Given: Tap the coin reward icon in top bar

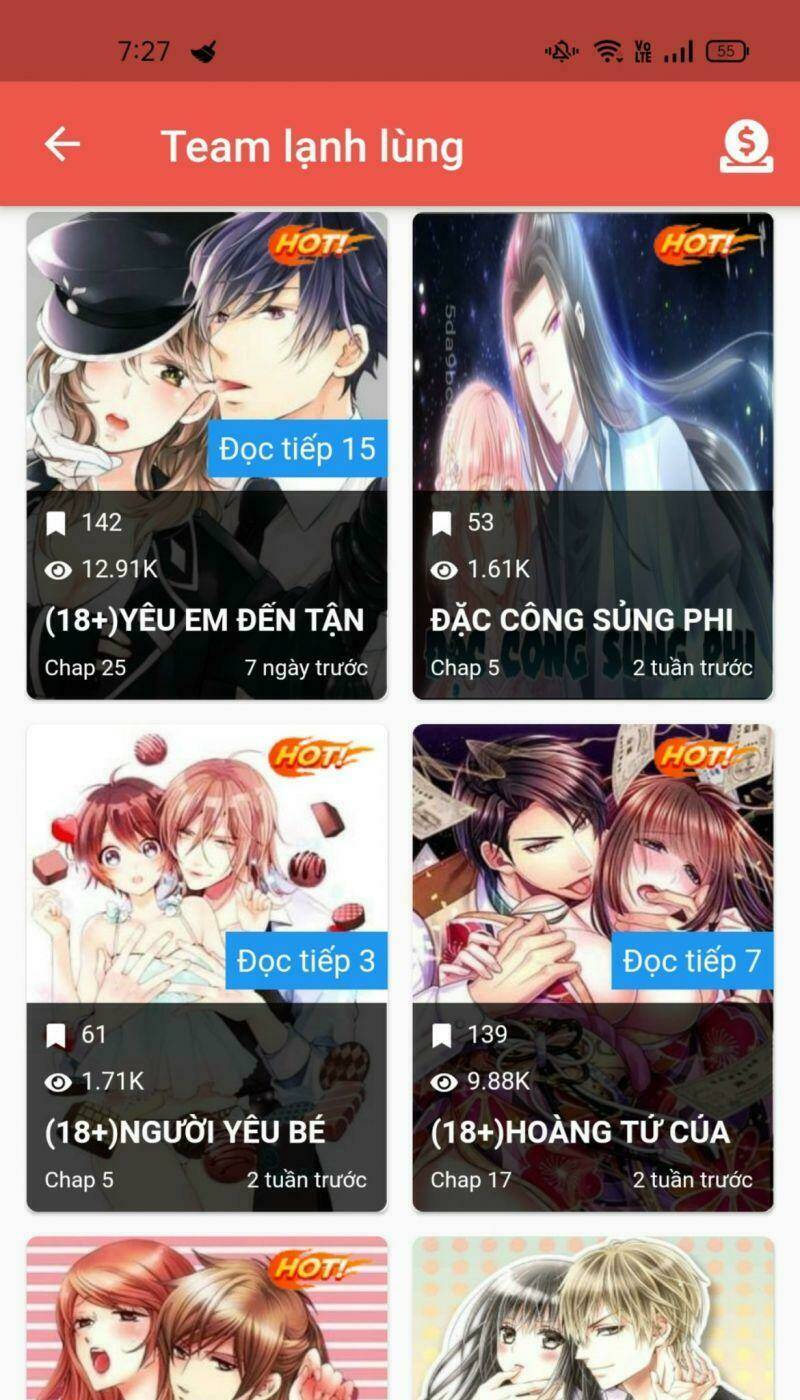Looking at the screenshot, I should click(x=746, y=144).
